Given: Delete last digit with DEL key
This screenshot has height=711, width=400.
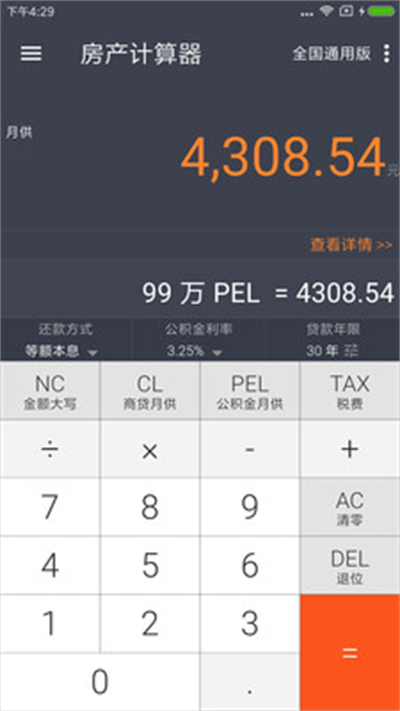Looking at the screenshot, I should pyautogui.click(x=350, y=565).
